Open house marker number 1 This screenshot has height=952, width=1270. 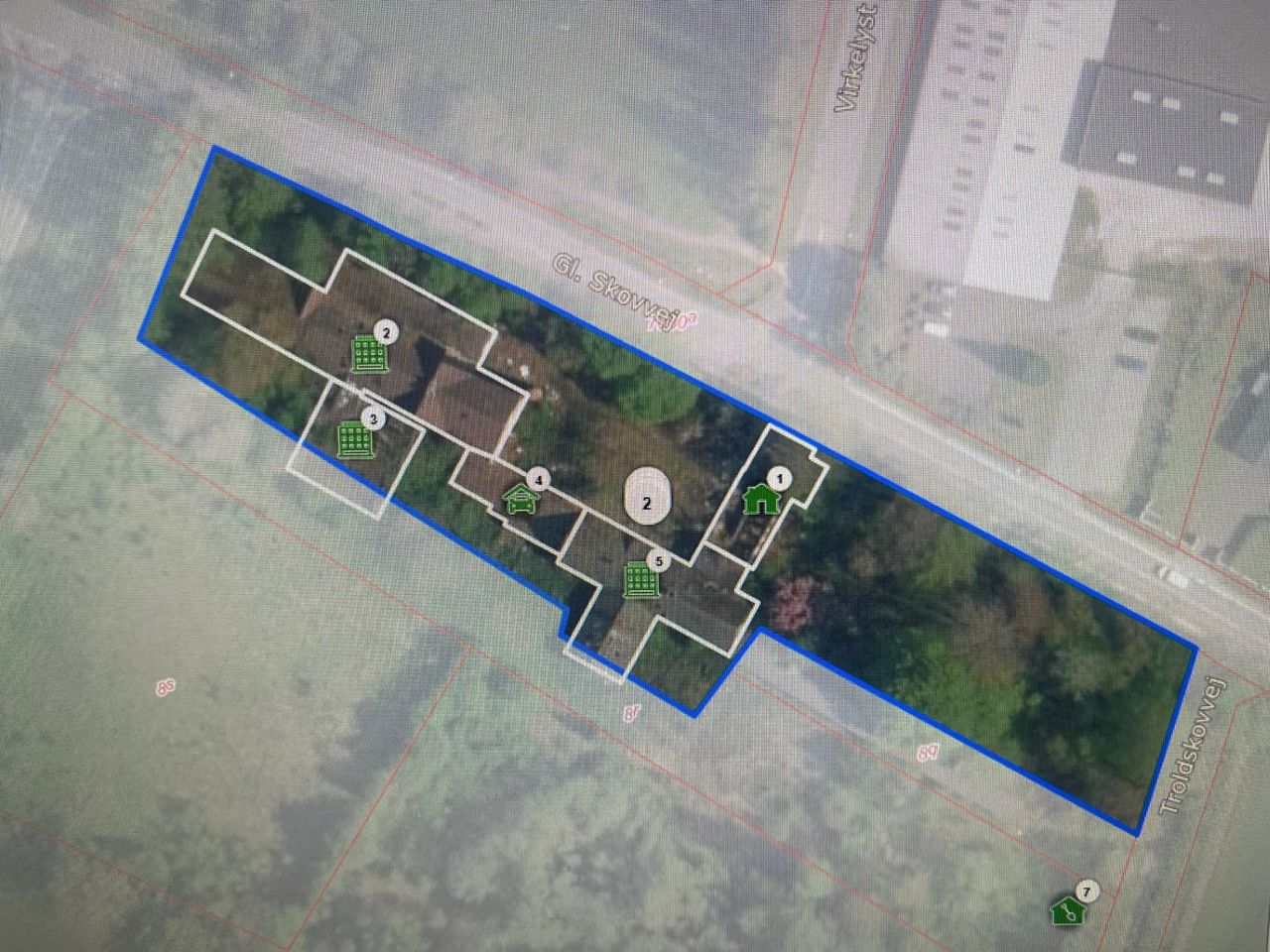pos(762,497)
